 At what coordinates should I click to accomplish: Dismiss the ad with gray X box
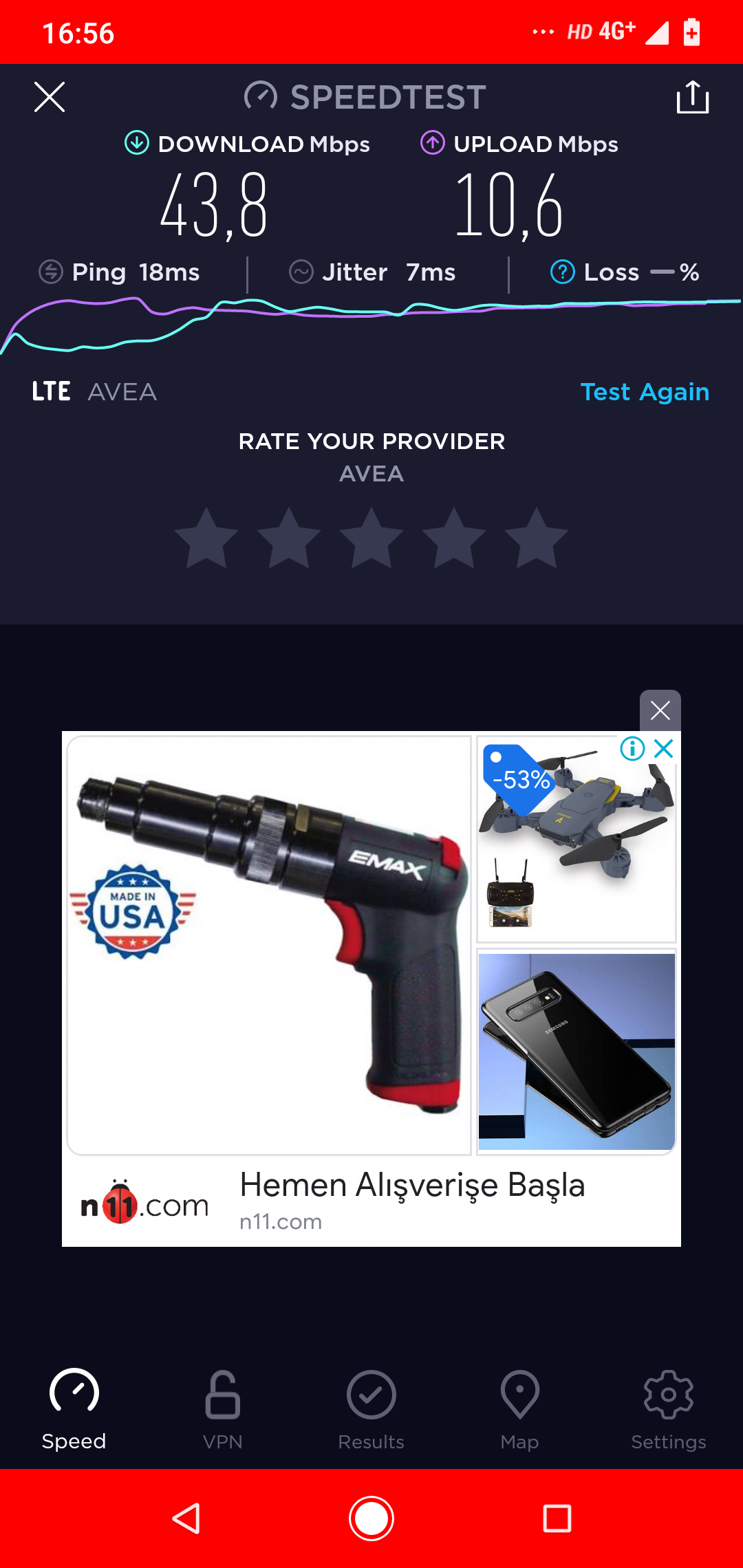coord(660,710)
